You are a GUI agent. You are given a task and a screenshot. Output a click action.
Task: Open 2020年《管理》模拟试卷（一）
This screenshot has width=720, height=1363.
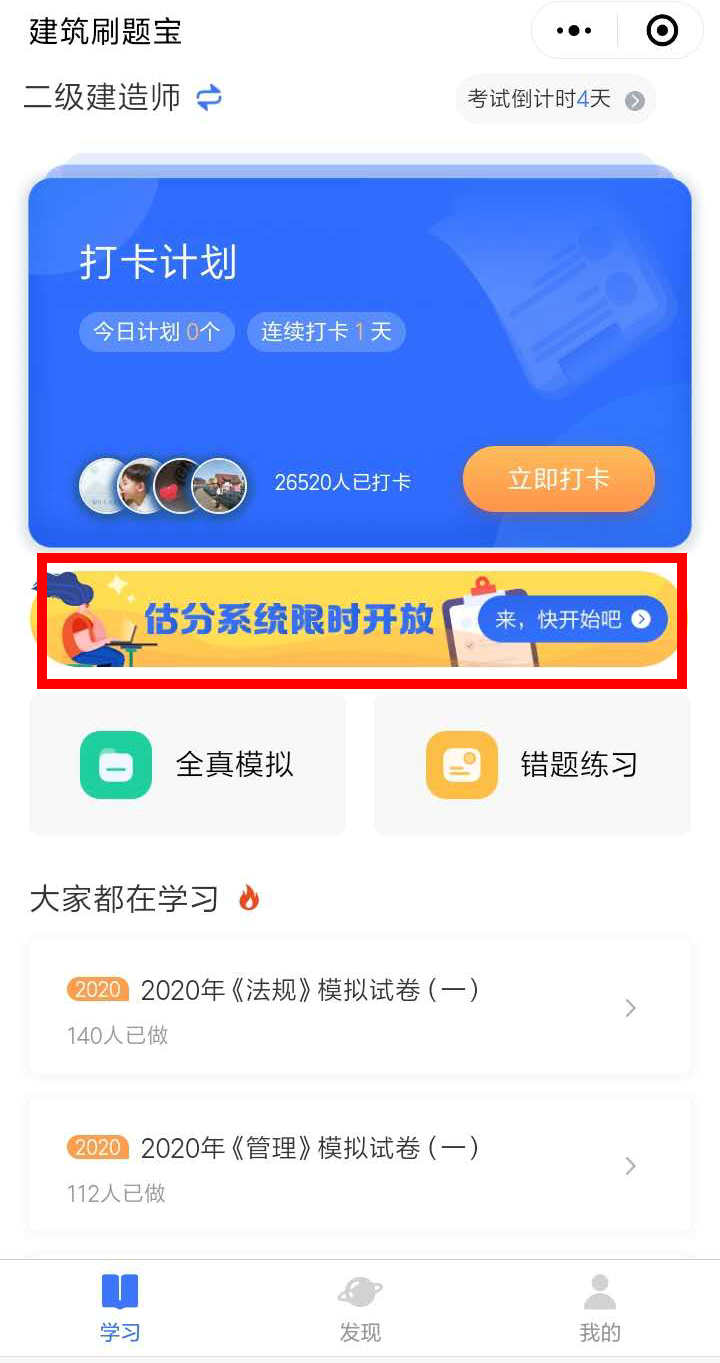click(360, 1164)
